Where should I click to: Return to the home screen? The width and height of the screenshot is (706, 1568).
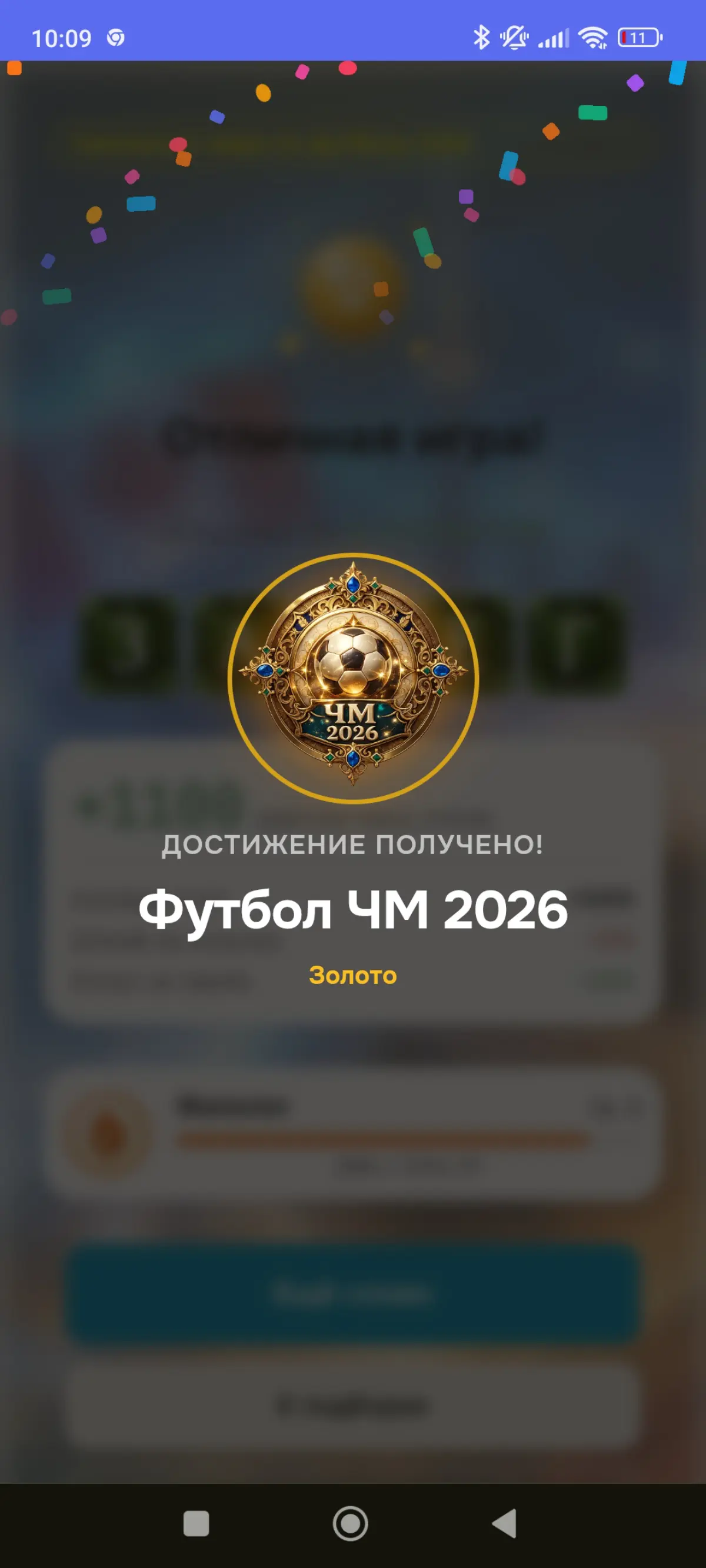click(x=350, y=1523)
